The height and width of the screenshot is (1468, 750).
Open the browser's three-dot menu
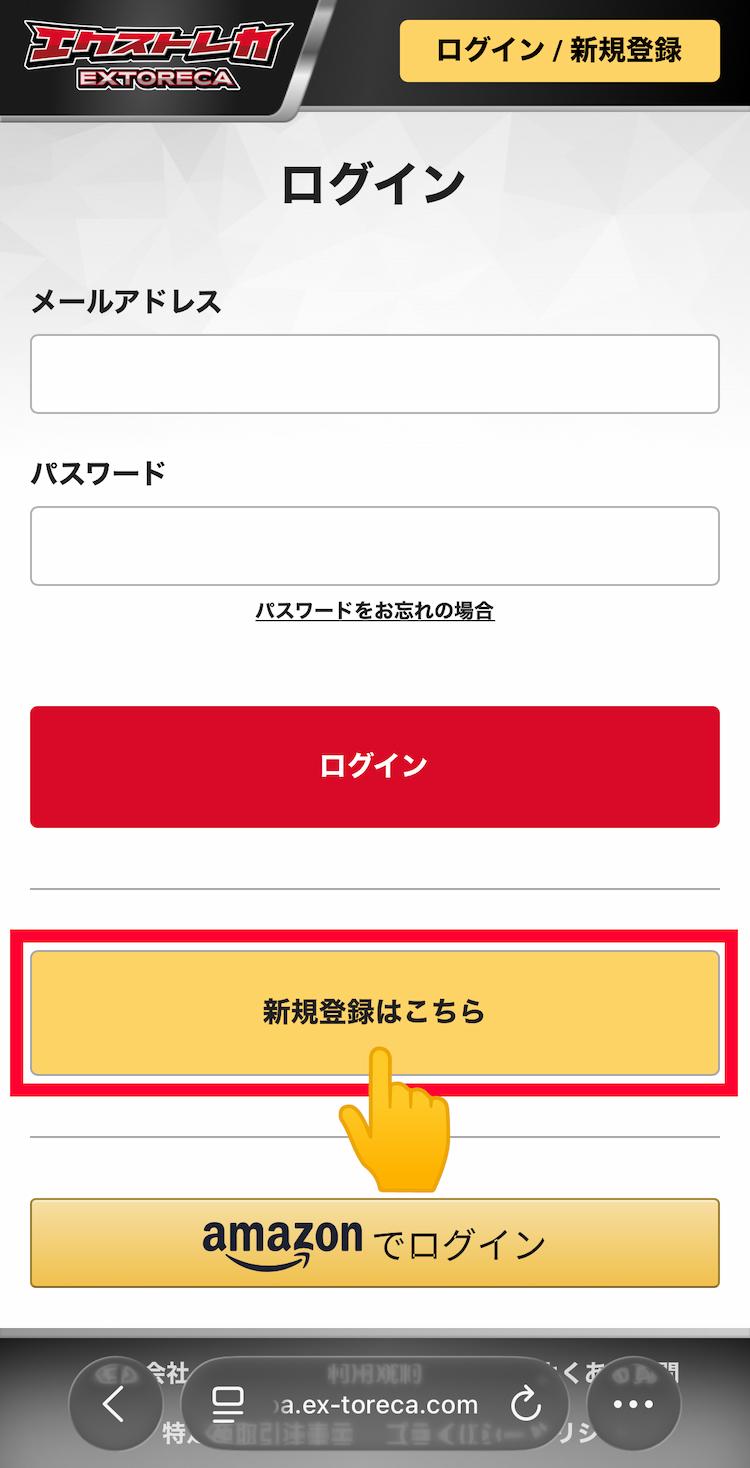pos(633,1405)
